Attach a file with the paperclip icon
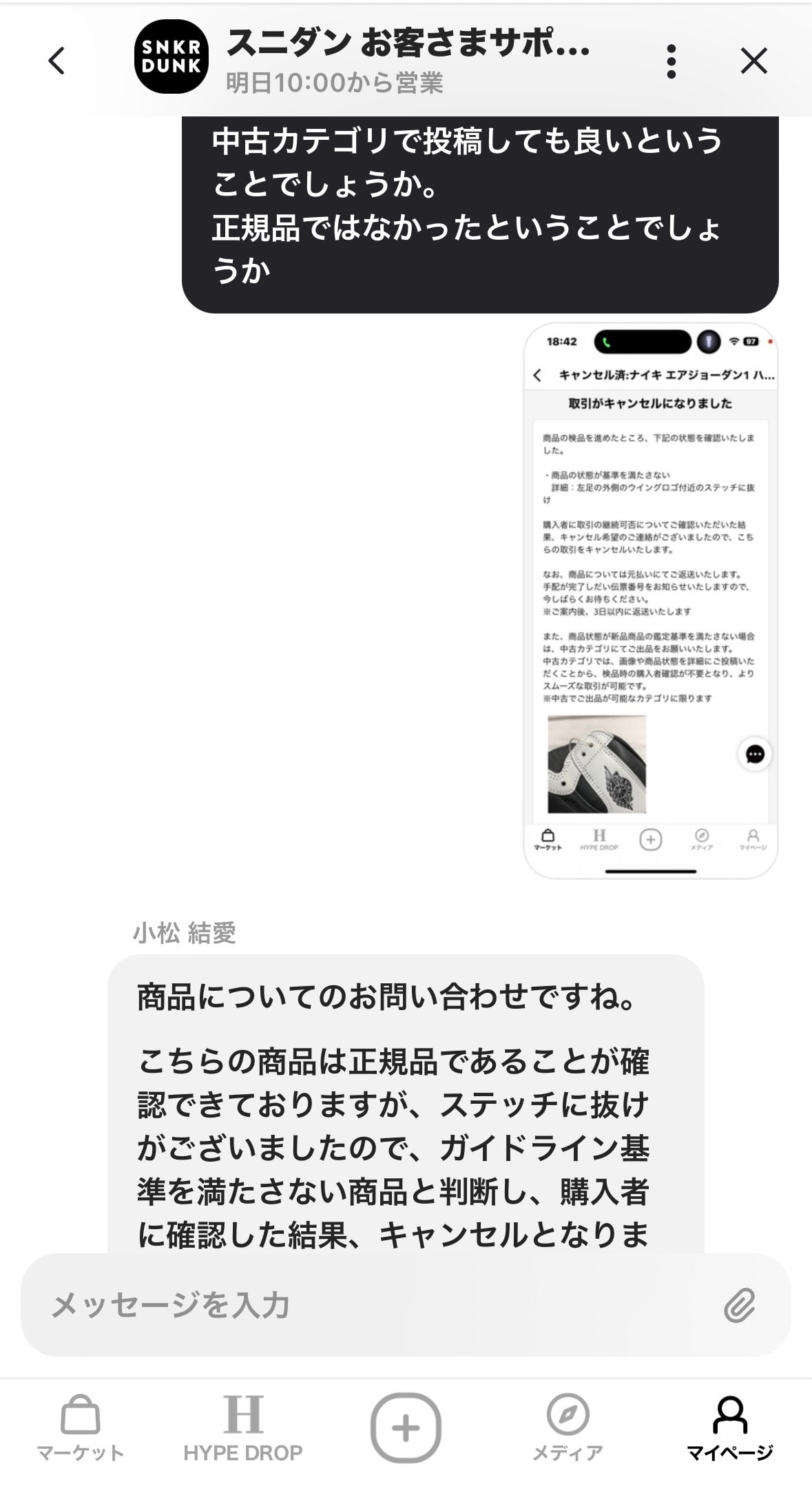The image size is (812, 1491). [740, 1305]
